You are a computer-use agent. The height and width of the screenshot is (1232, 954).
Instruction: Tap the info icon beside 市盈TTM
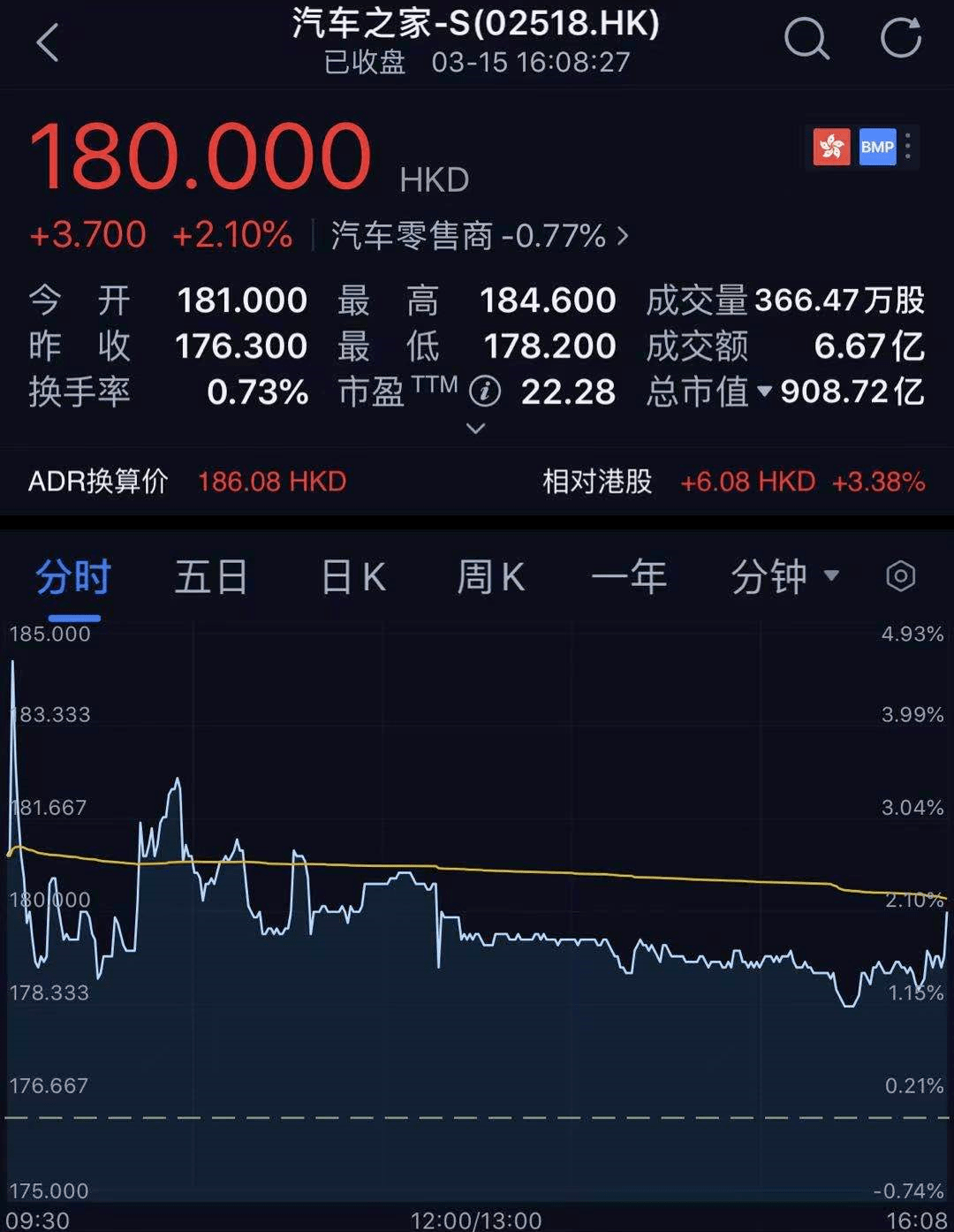coord(482,392)
